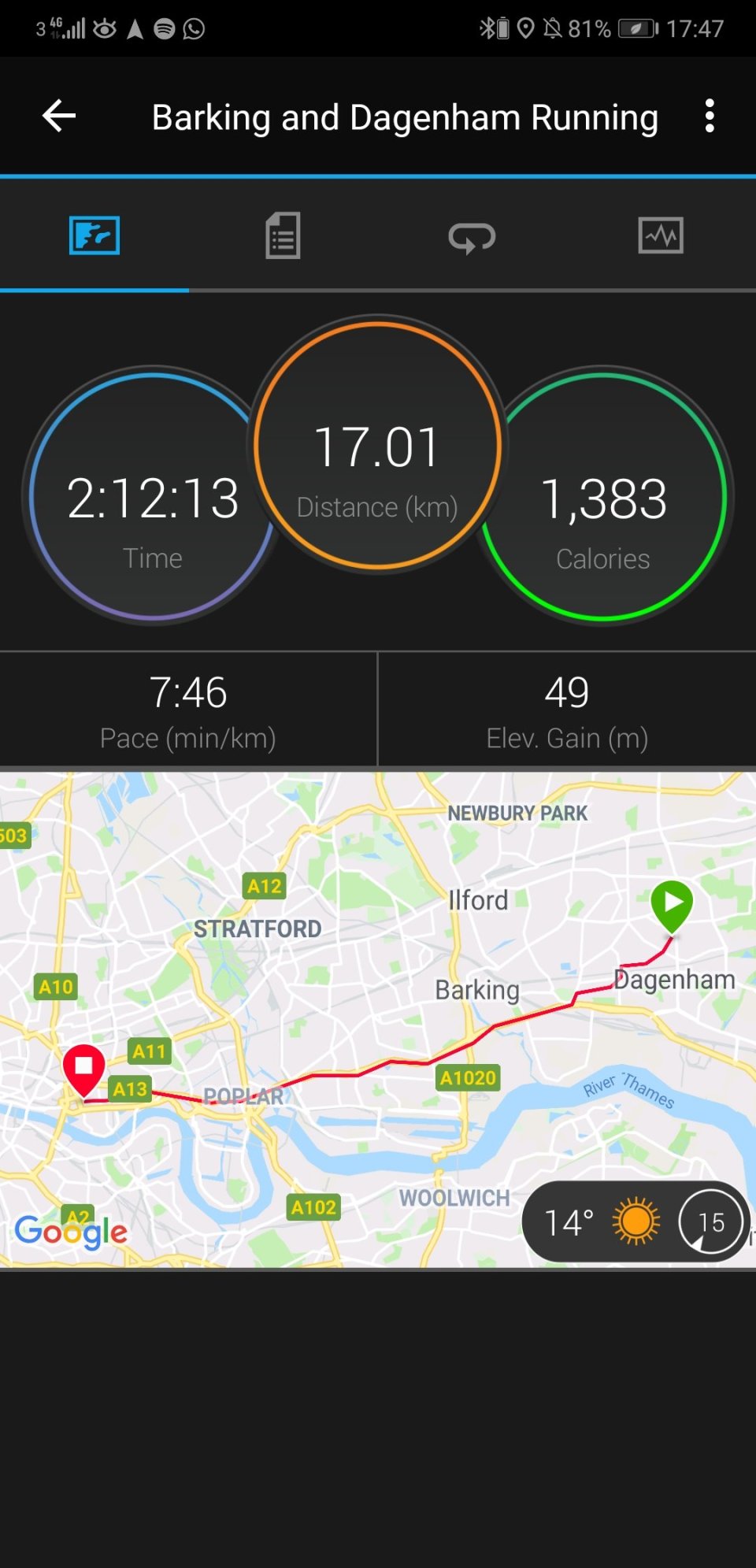Open the running route map
Image resolution: width=756 pixels, height=1568 pixels.
(x=378, y=984)
